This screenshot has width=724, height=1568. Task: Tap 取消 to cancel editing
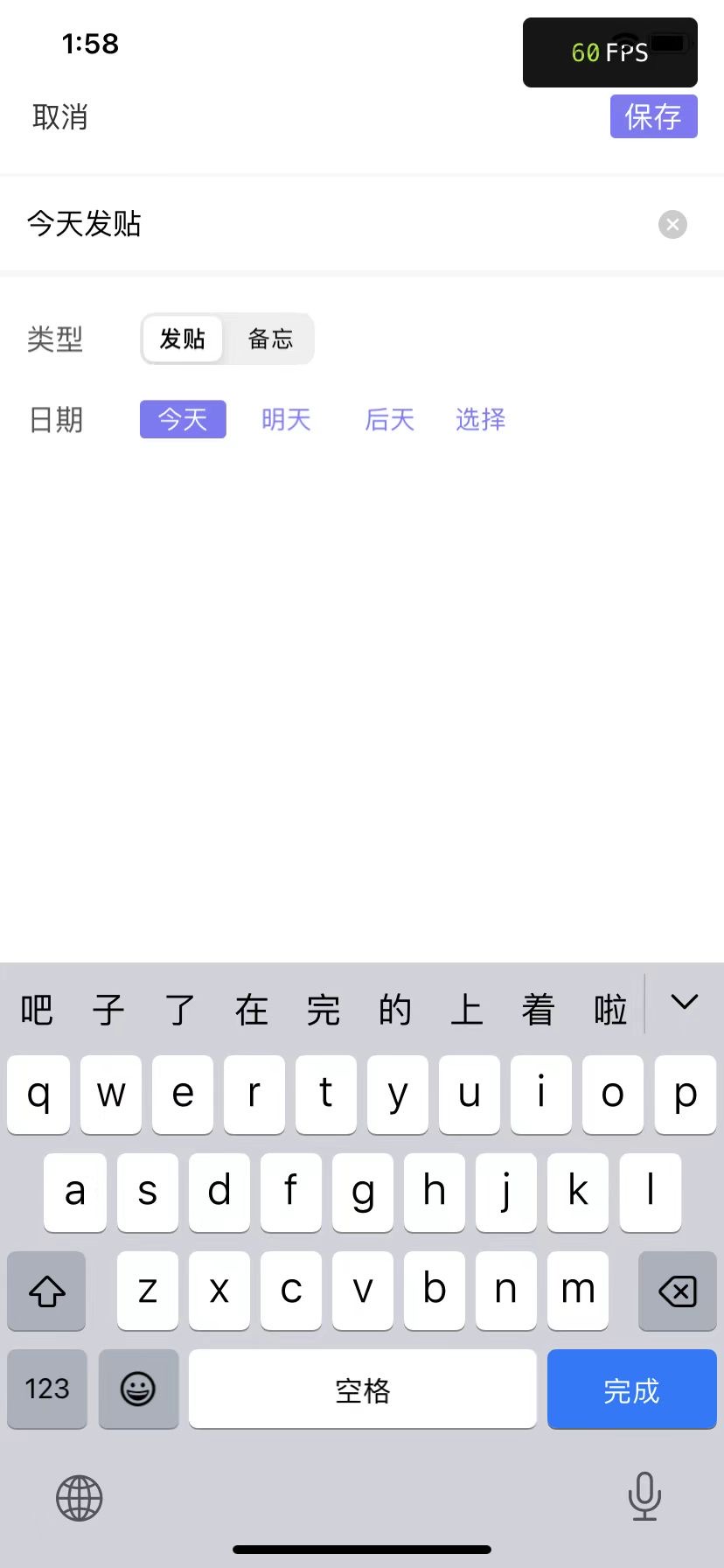(x=60, y=116)
